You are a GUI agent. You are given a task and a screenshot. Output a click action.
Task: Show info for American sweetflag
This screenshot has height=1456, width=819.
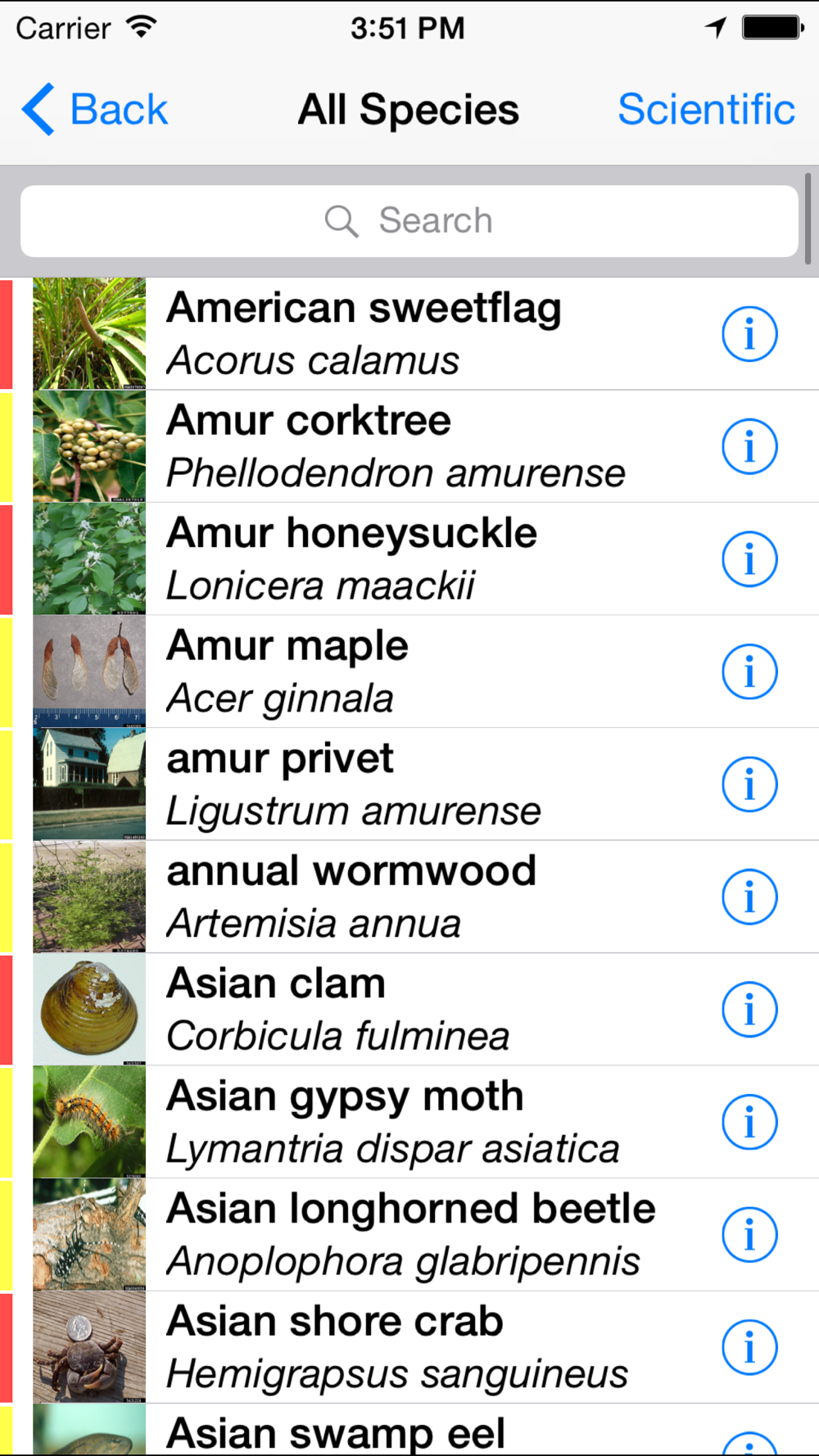point(749,334)
